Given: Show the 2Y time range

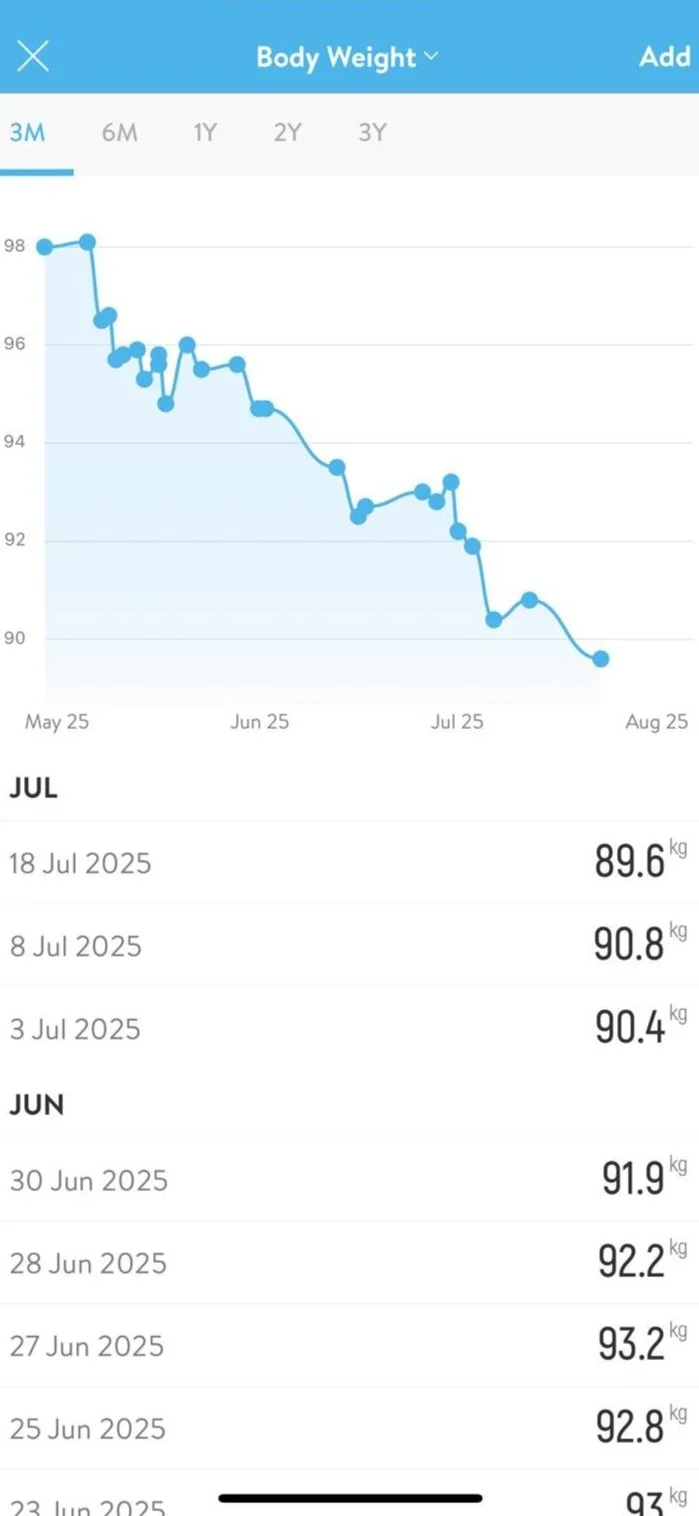Looking at the screenshot, I should pyautogui.click(x=287, y=133).
